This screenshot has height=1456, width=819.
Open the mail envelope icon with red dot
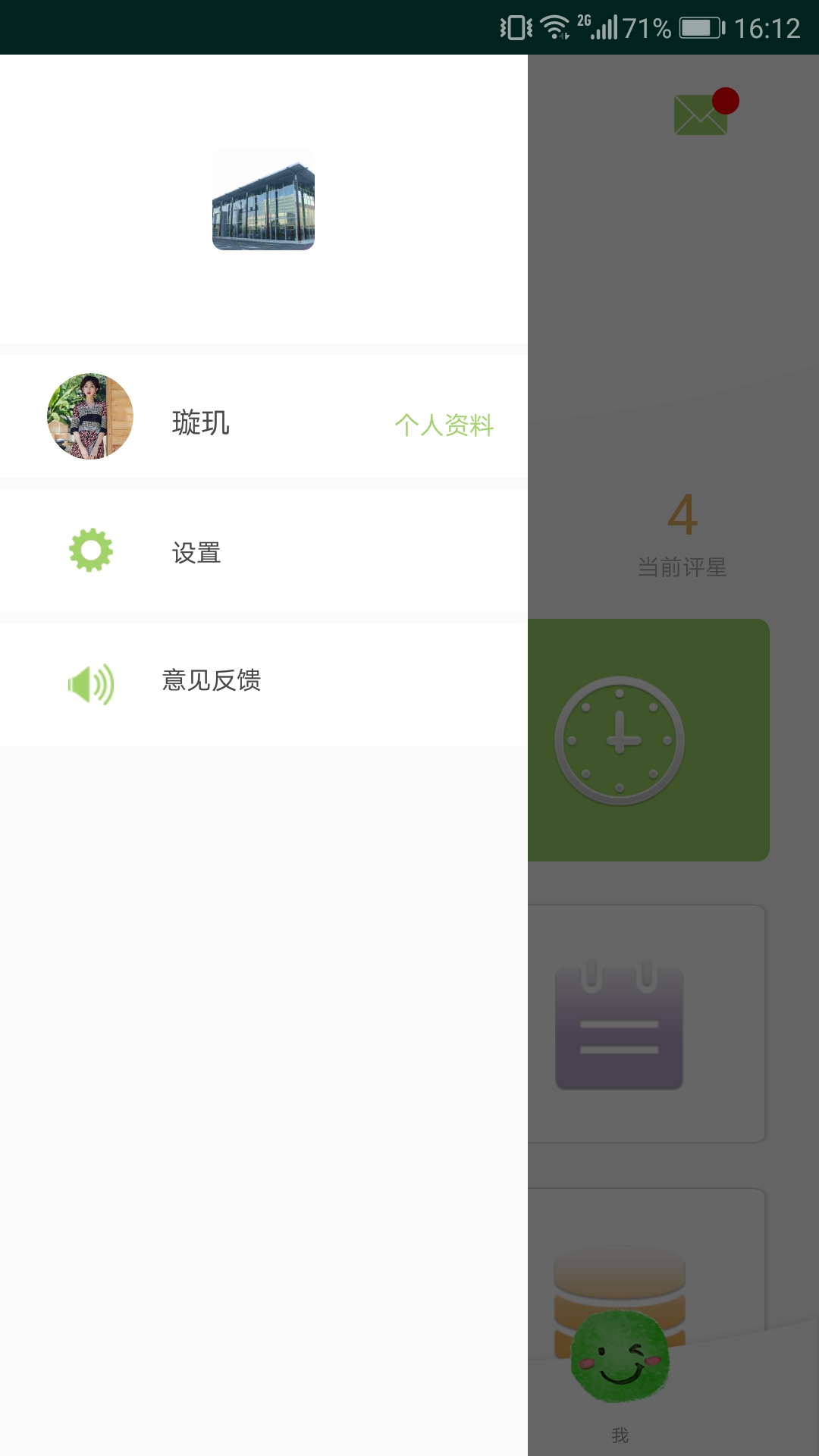(703, 114)
